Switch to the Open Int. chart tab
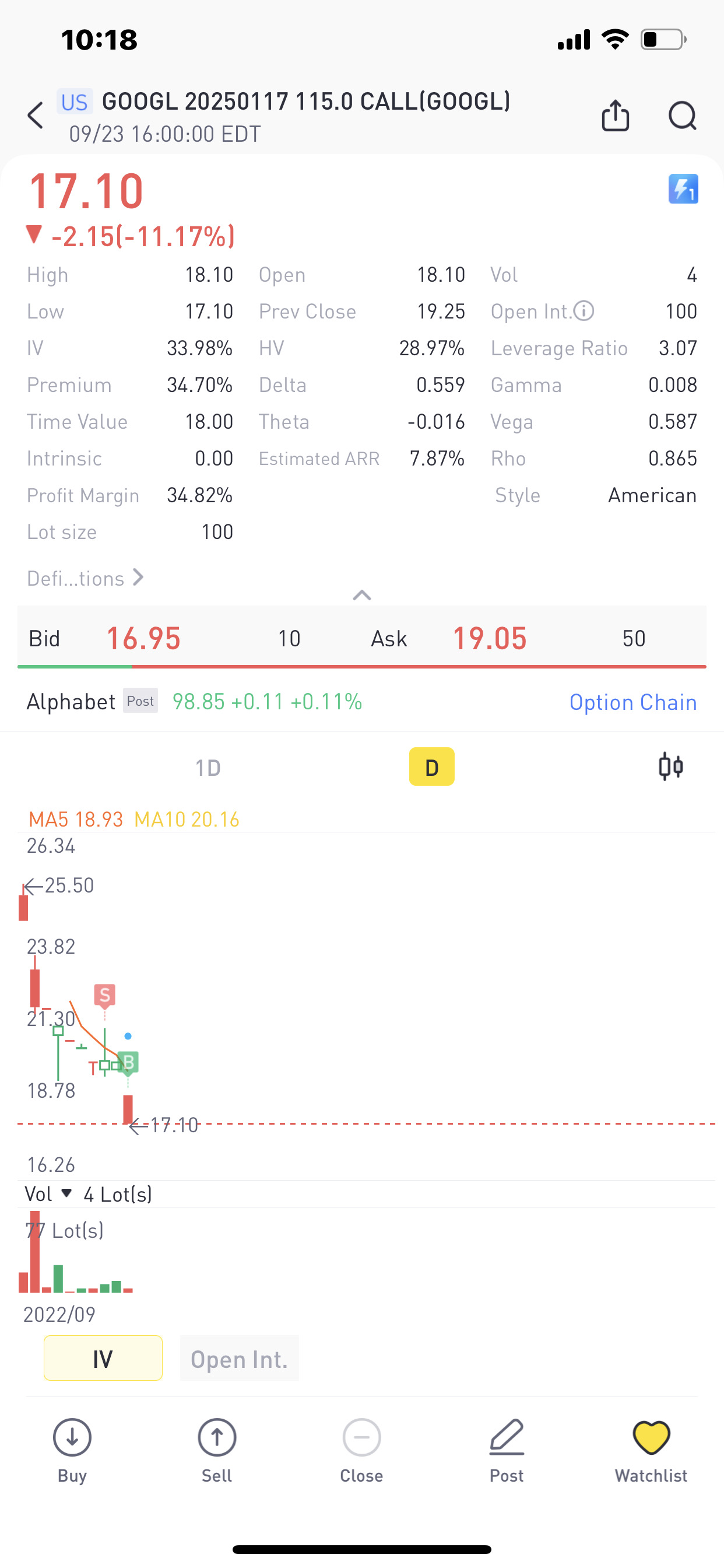Screen dimensions: 724x1568 [239, 1359]
